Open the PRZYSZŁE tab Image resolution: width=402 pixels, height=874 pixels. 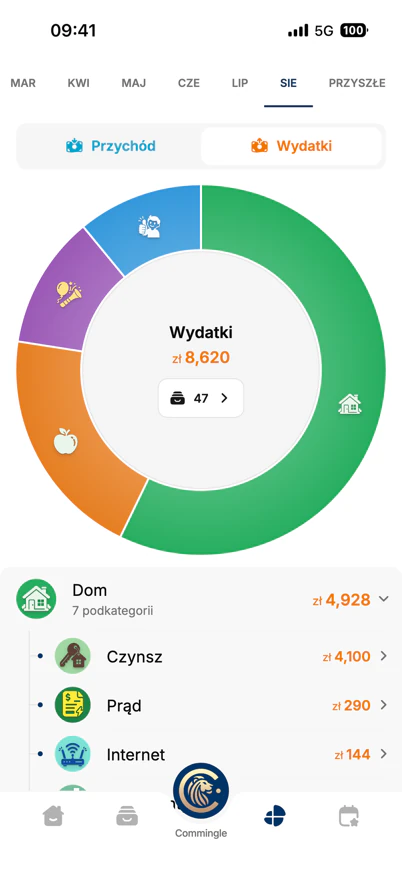357,84
